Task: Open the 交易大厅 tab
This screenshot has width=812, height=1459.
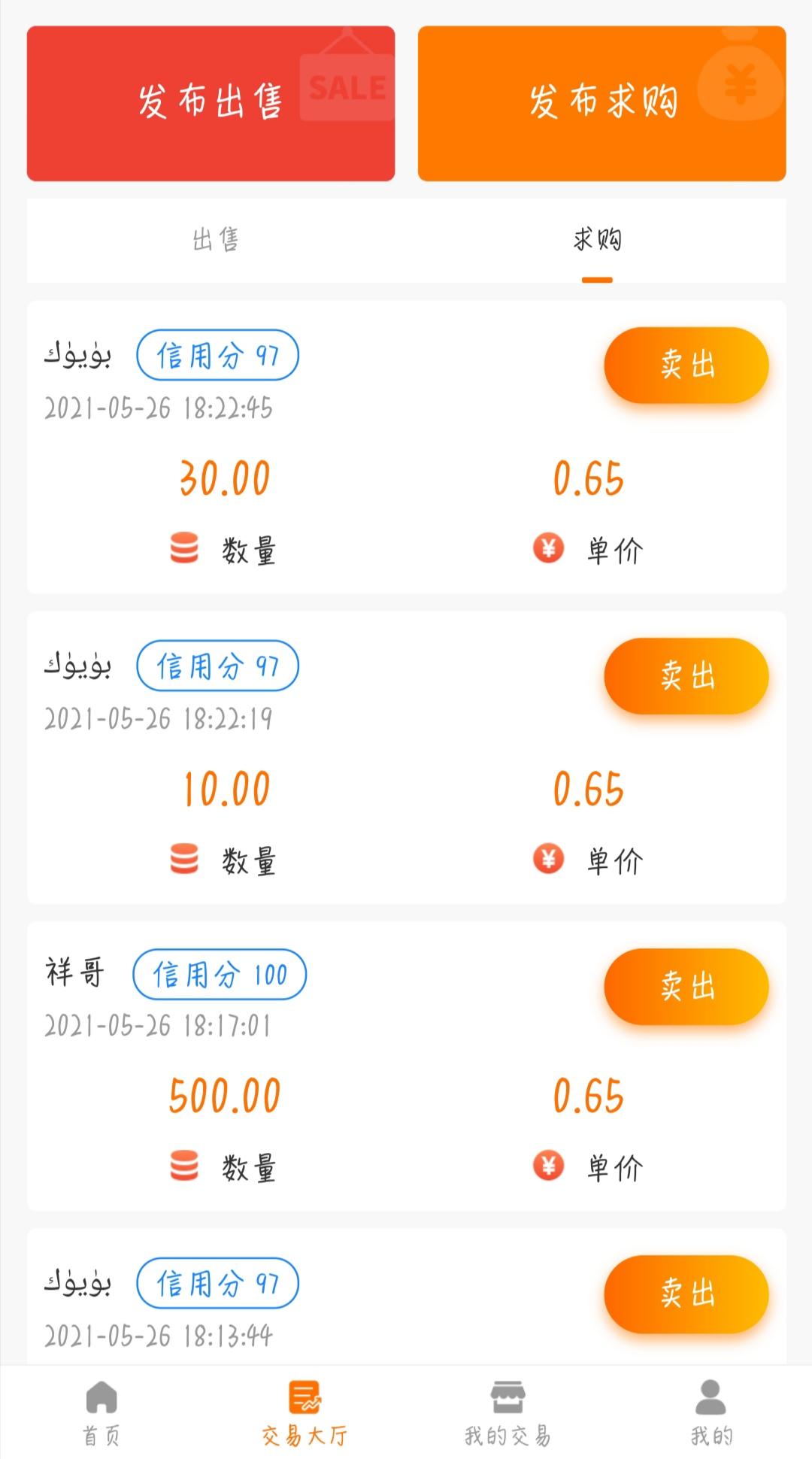Action: pos(304,1413)
